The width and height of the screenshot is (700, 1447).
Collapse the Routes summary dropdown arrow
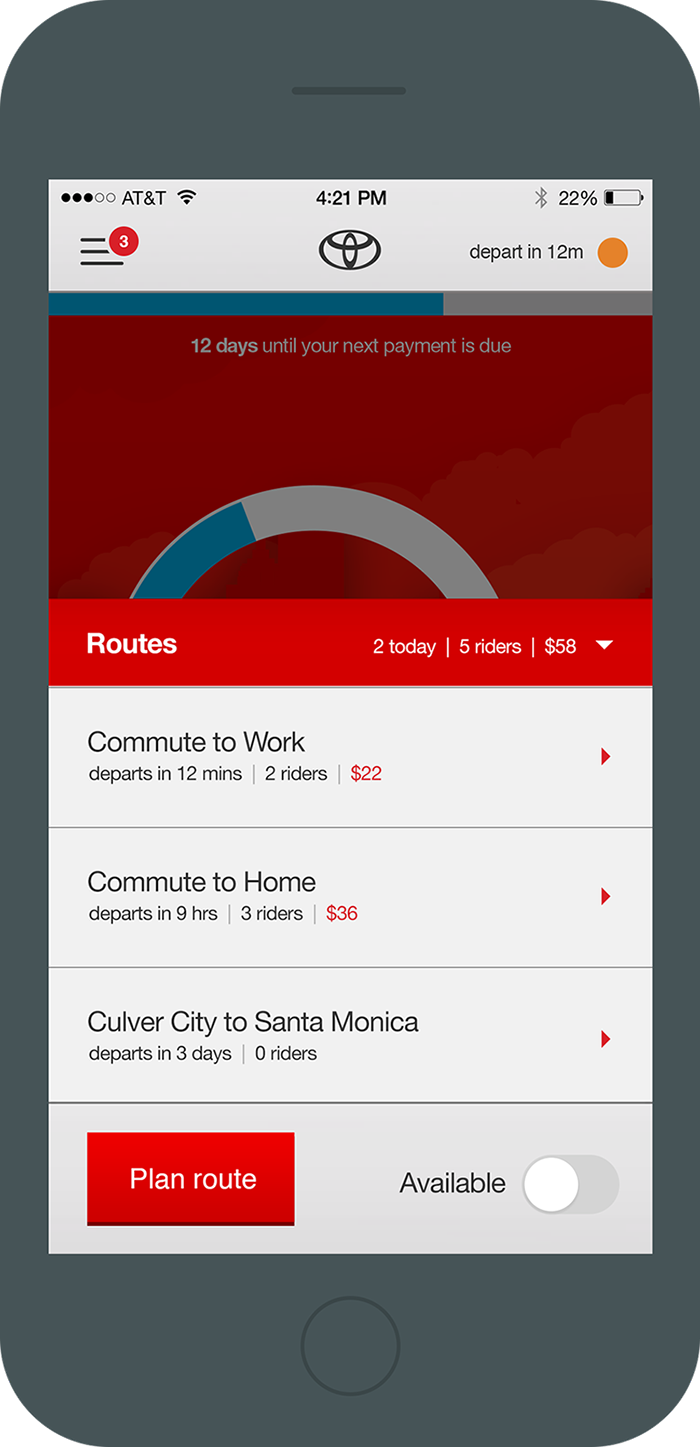point(604,646)
